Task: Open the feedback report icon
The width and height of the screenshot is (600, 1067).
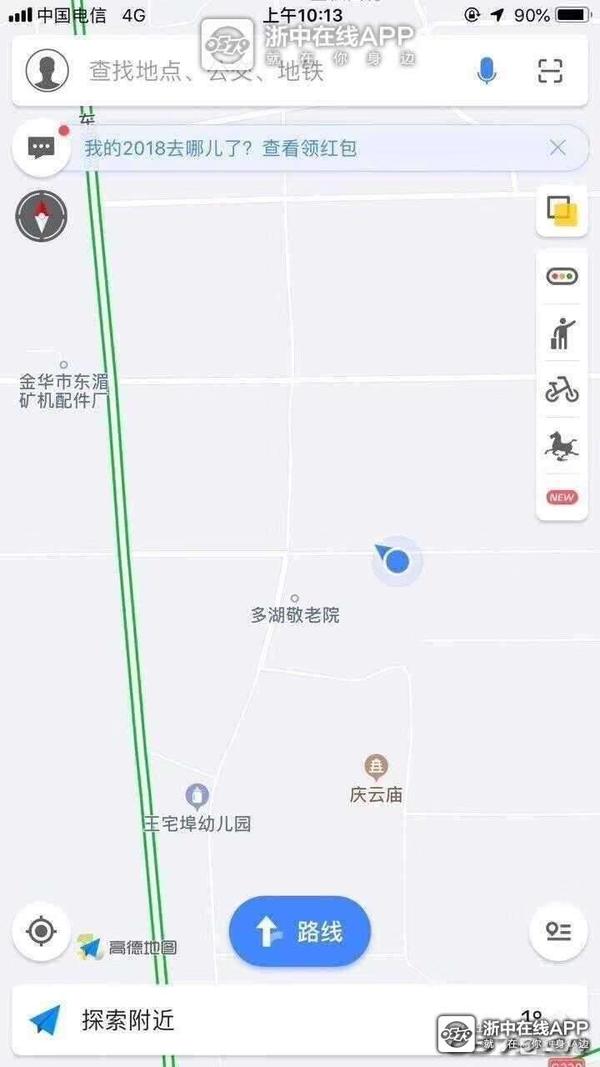Action: coord(558,931)
